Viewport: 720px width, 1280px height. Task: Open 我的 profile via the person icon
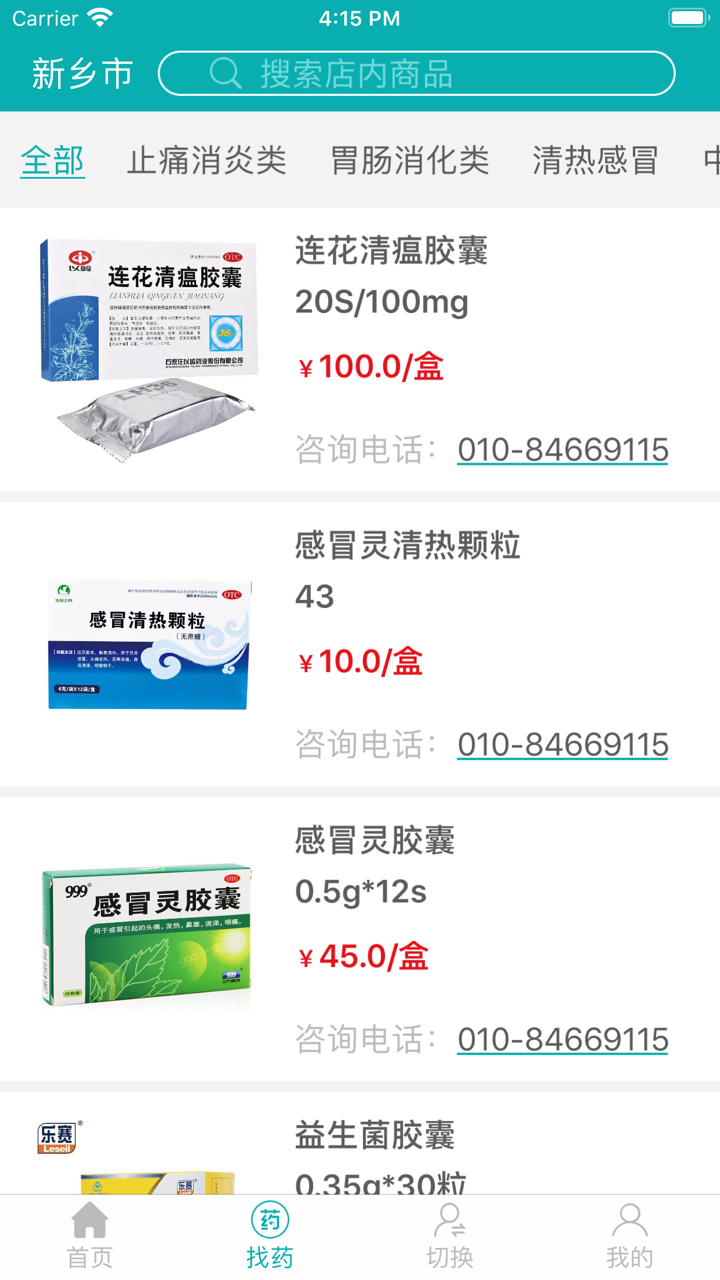tap(630, 1222)
